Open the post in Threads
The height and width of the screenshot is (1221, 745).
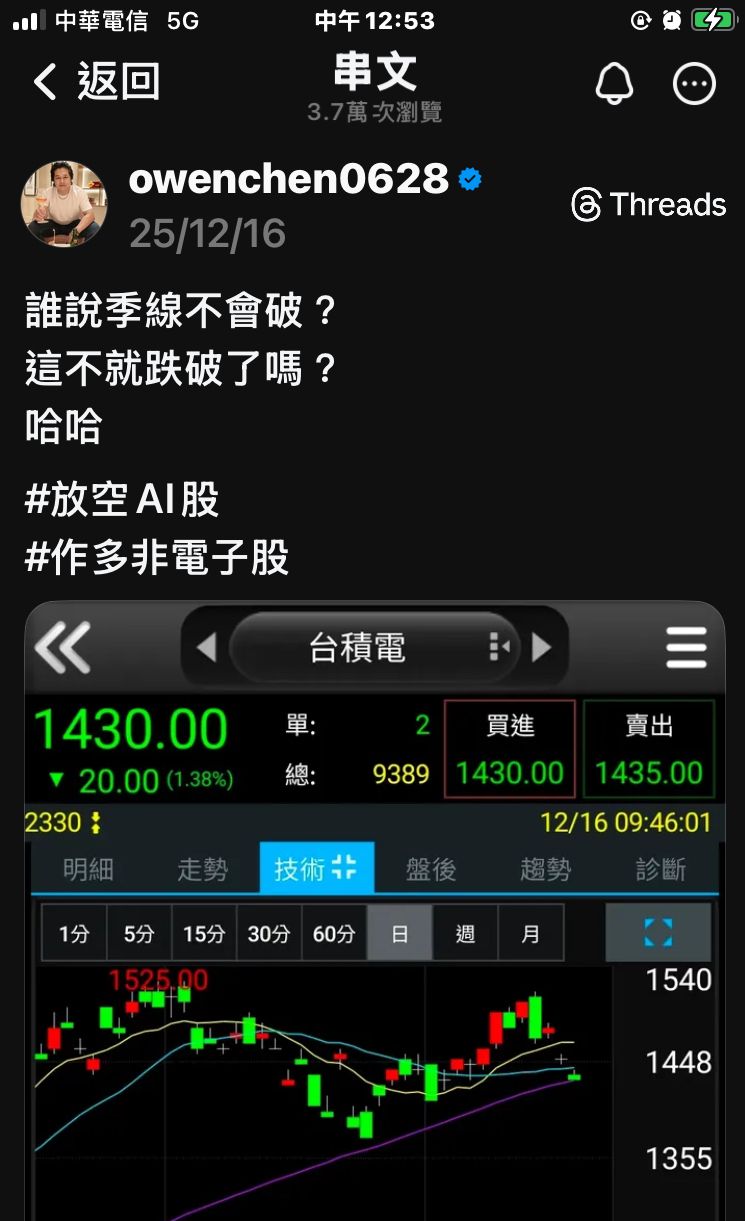648,205
